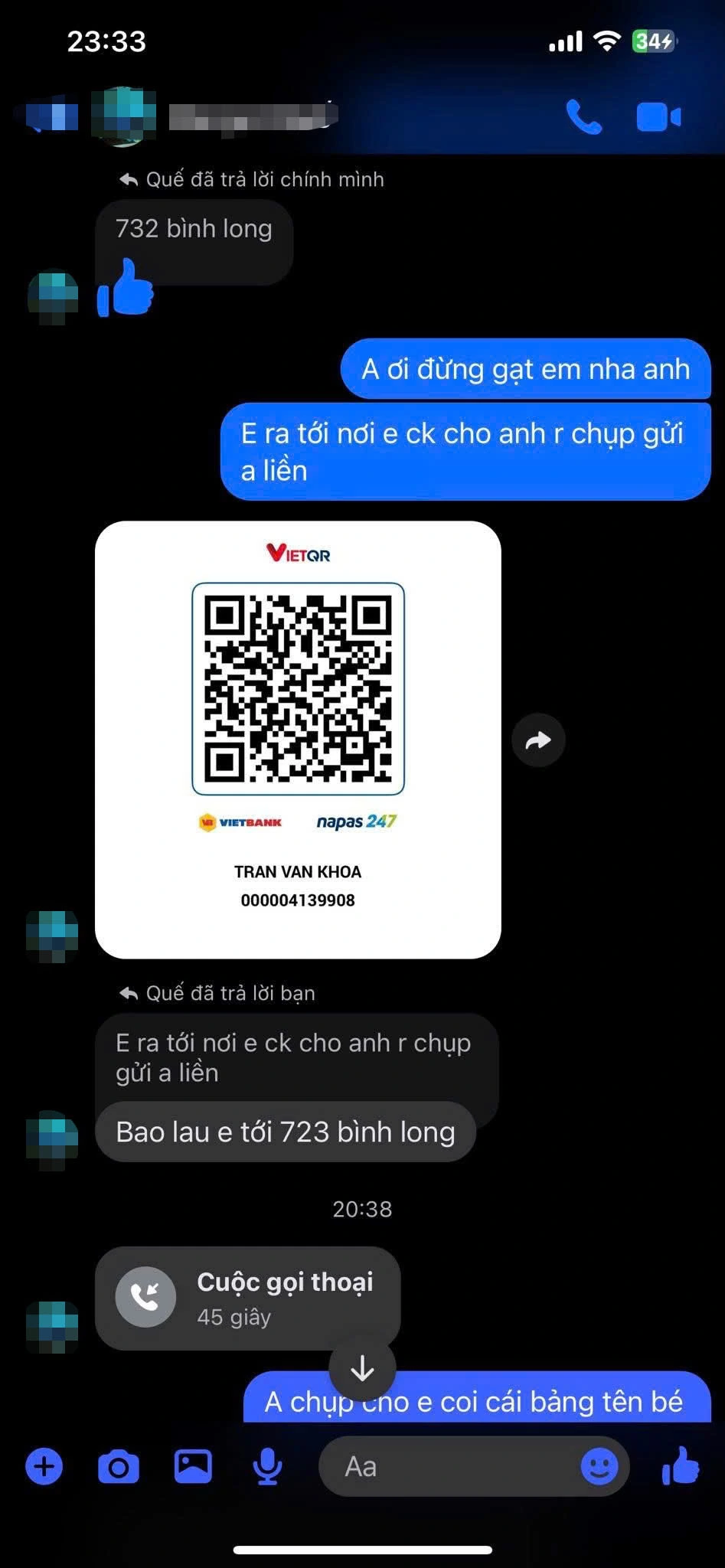Image resolution: width=725 pixels, height=1568 pixels.
Task: Jump to the latest messages arrow
Action: click(x=362, y=1369)
